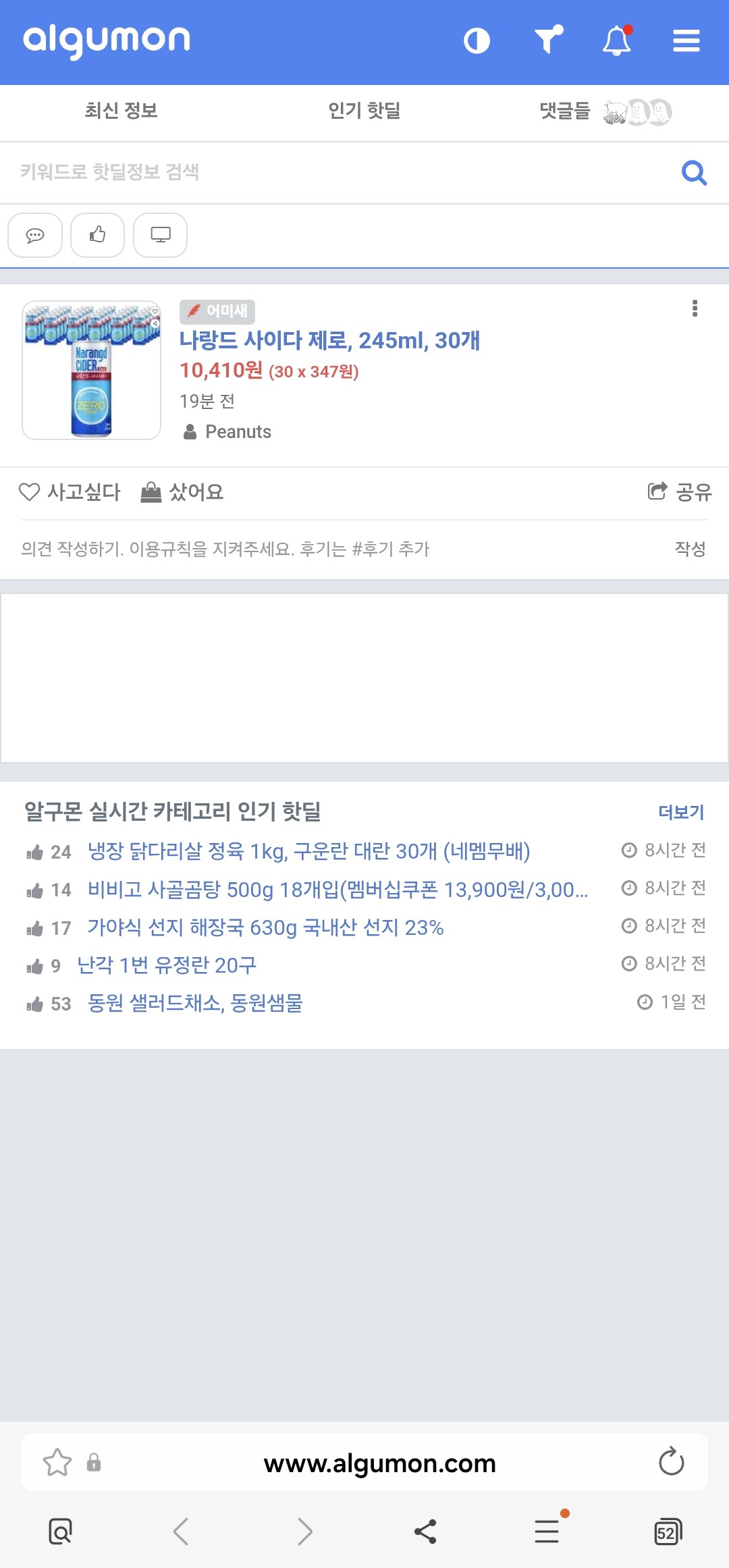Tap 샀어요 on the deal
Screen dimensions: 729x1568
pyautogui.click(x=182, y=492)
